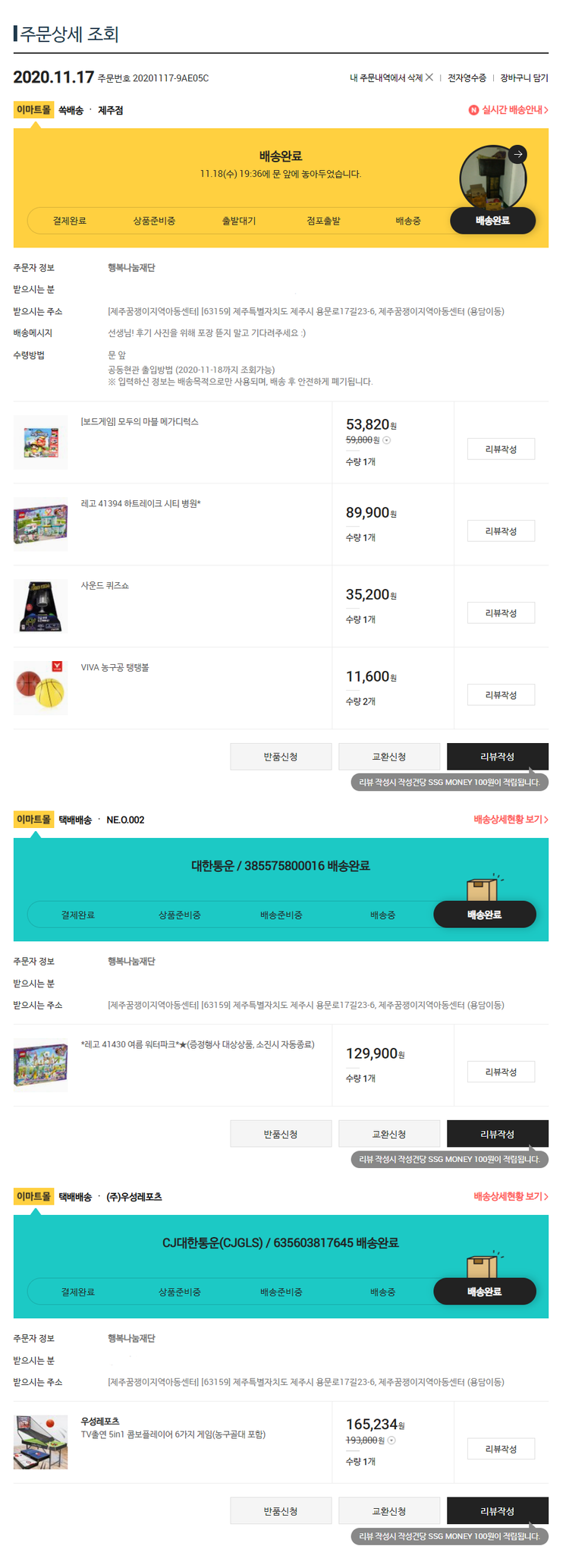Delete this order from my order history
This screenshot has height=1568, width=569.
pos(391,77)
